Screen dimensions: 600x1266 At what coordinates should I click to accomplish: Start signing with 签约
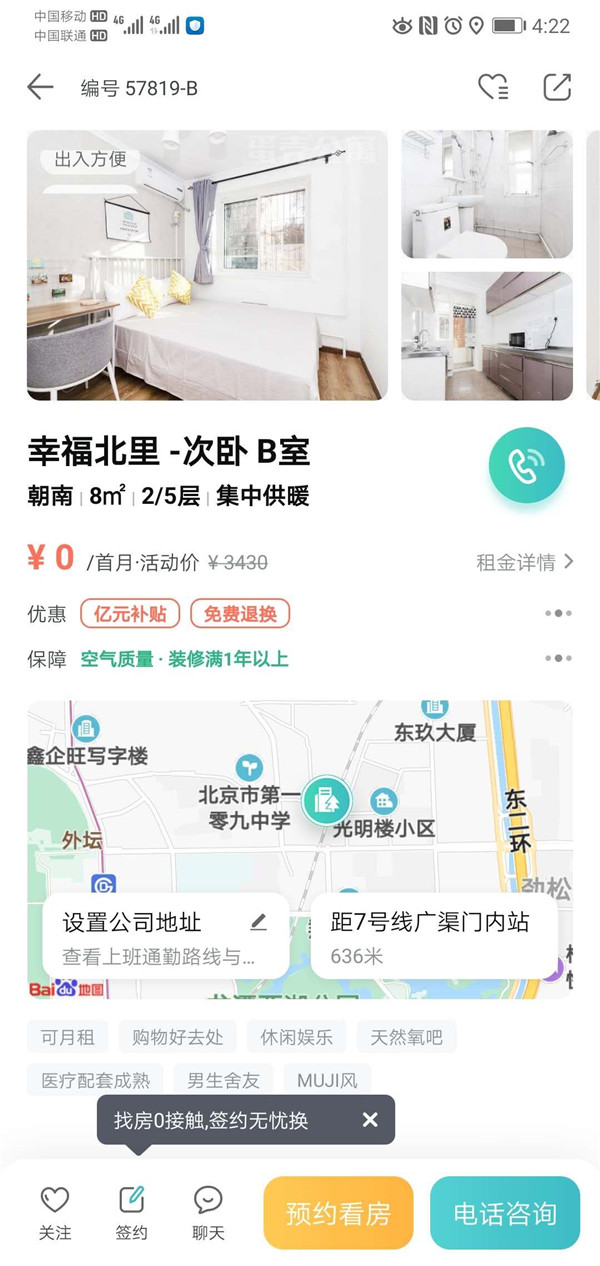click(x=131, y=1212)
